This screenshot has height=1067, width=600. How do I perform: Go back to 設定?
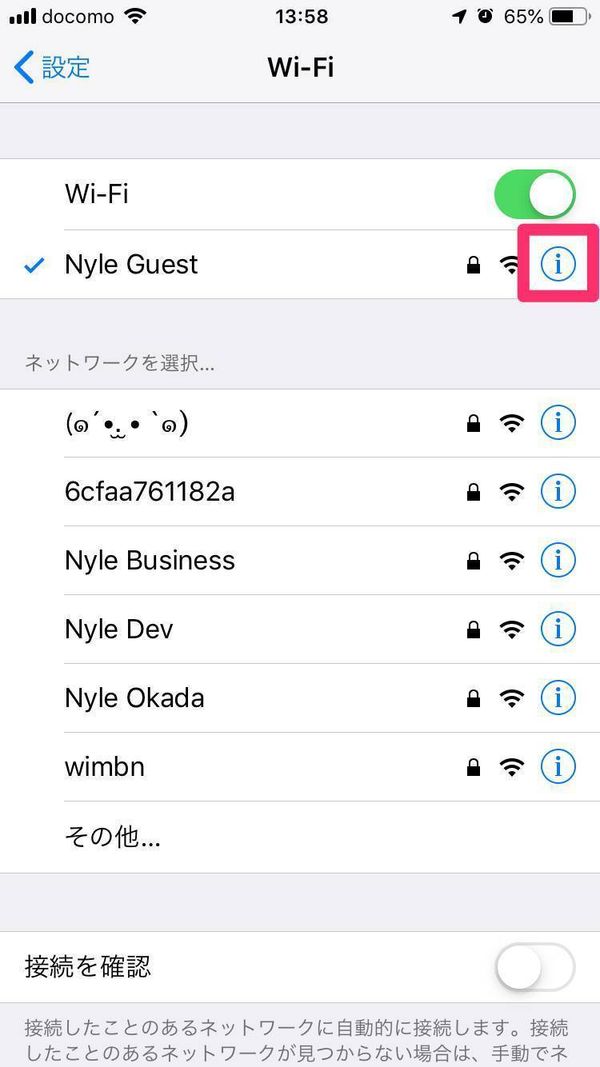pyautogui.click(x=52, y=68)
